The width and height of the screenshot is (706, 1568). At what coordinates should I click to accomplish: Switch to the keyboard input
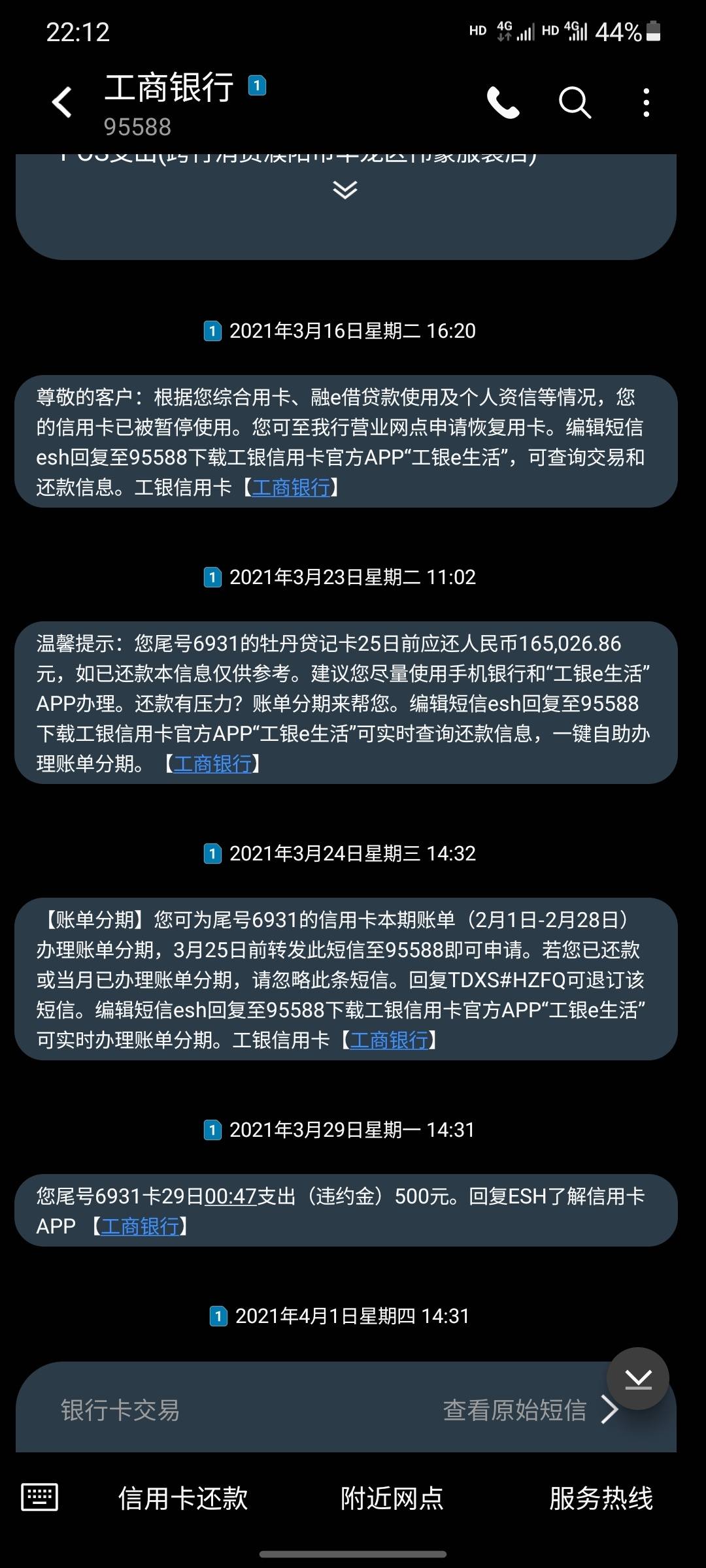click(x=40, y=1497)
